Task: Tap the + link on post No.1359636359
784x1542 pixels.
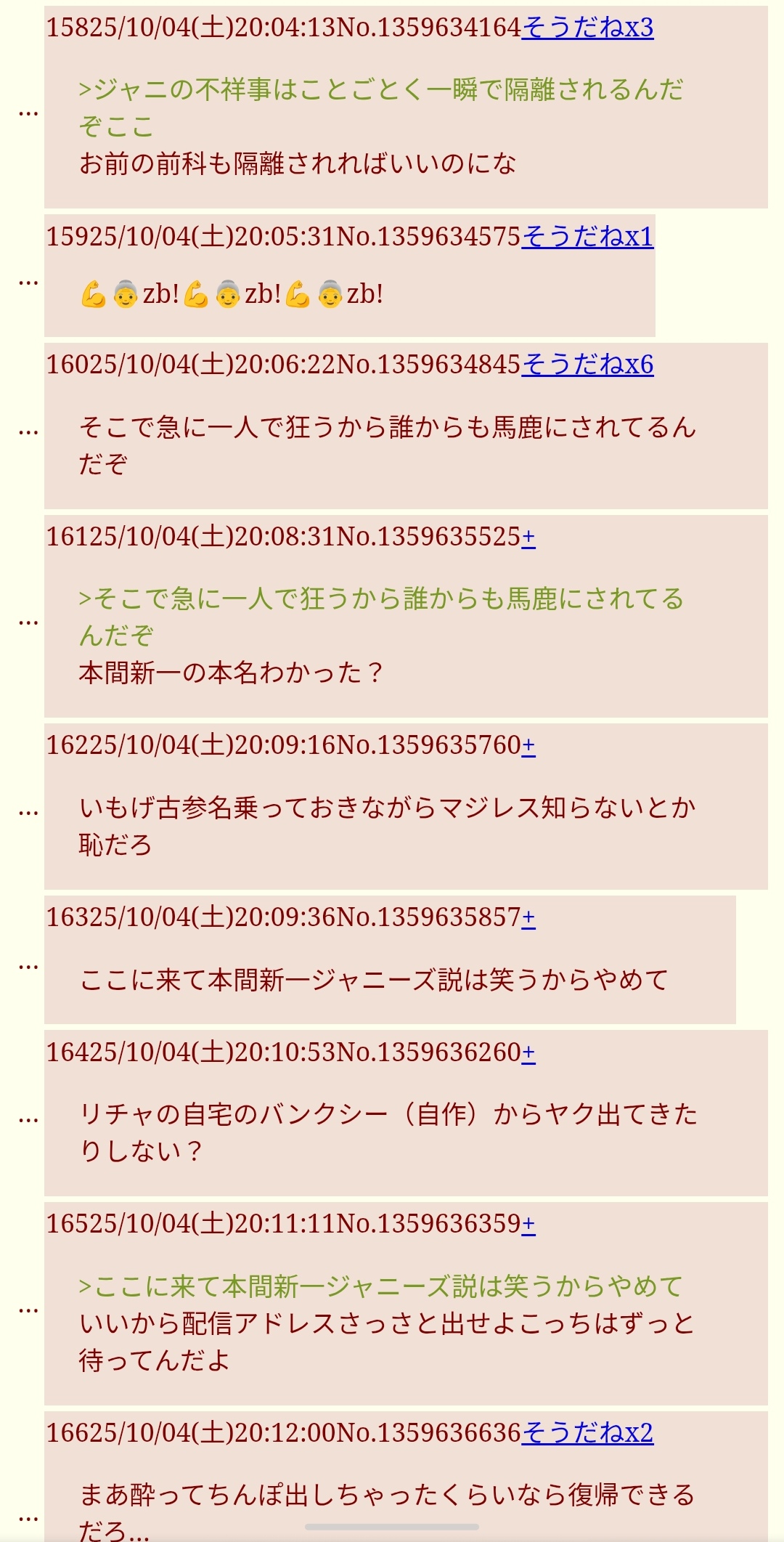Action: [x=528, y=1224]
